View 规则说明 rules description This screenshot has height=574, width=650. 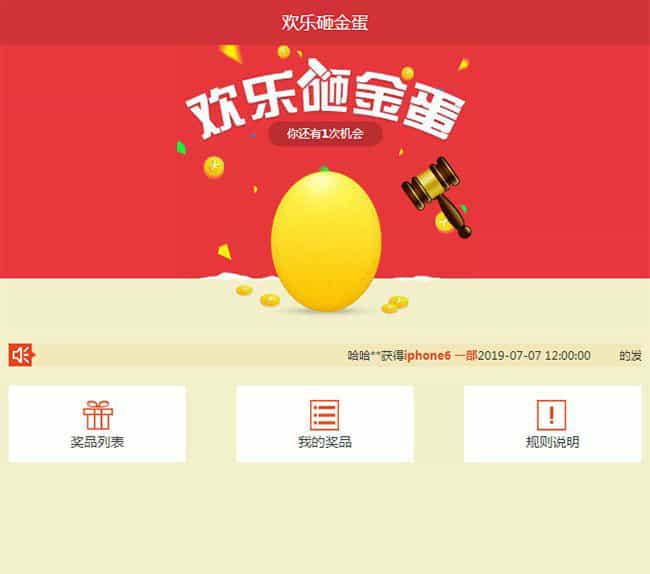click(x=552, y=424)
